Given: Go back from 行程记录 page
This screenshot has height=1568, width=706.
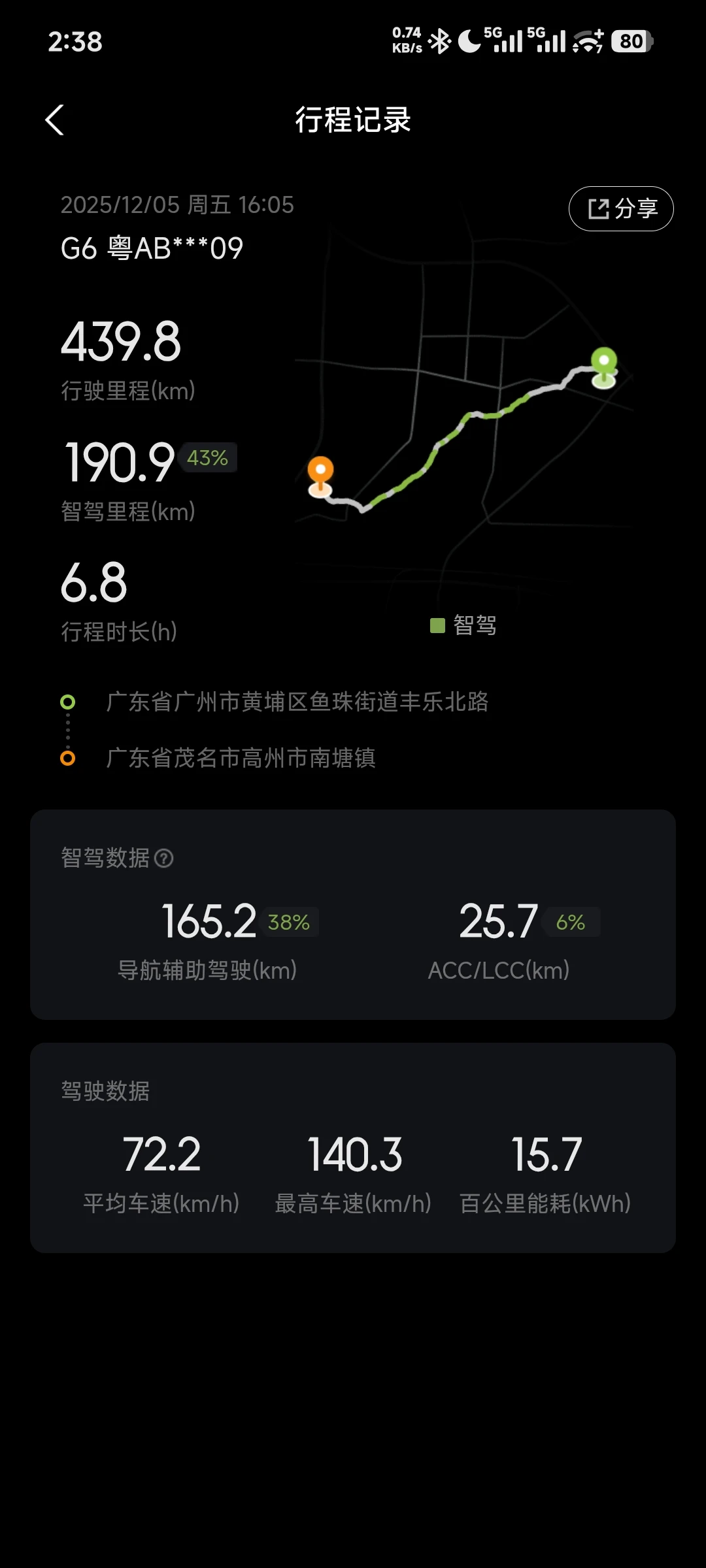Looking at the screenshot, I should click(x=55, y=120).
